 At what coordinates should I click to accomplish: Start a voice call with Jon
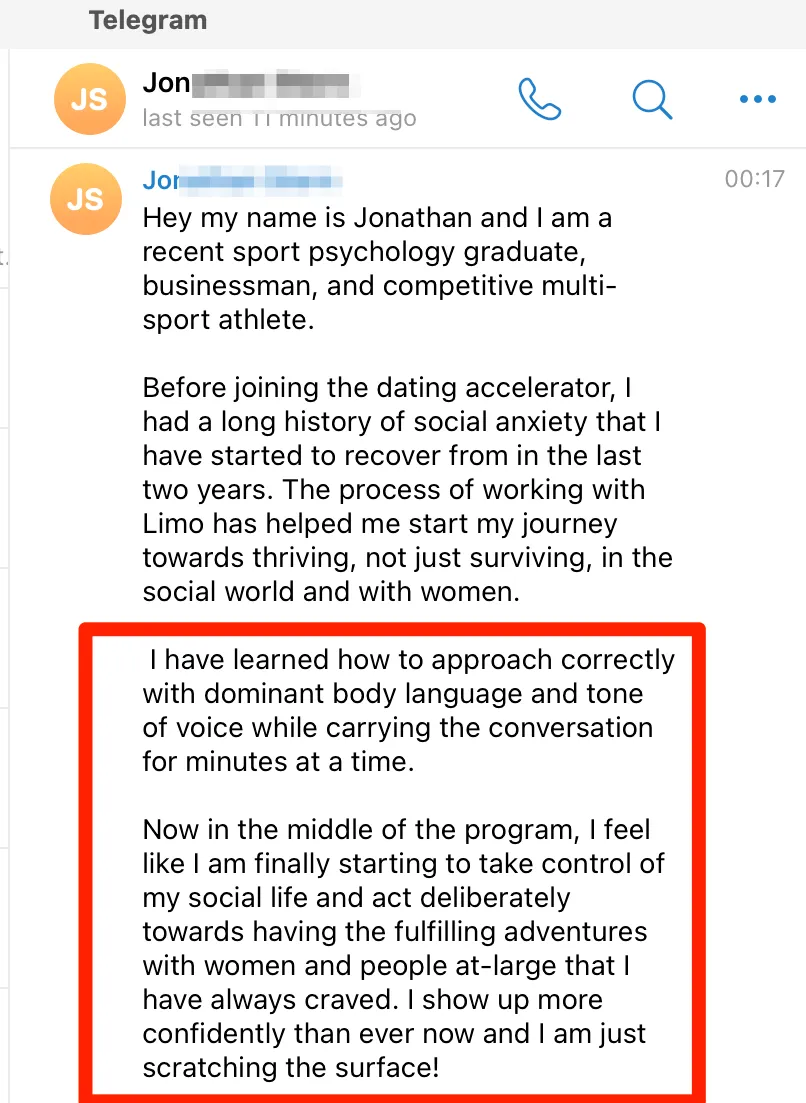pyautogui.click(x=539, y=99)
